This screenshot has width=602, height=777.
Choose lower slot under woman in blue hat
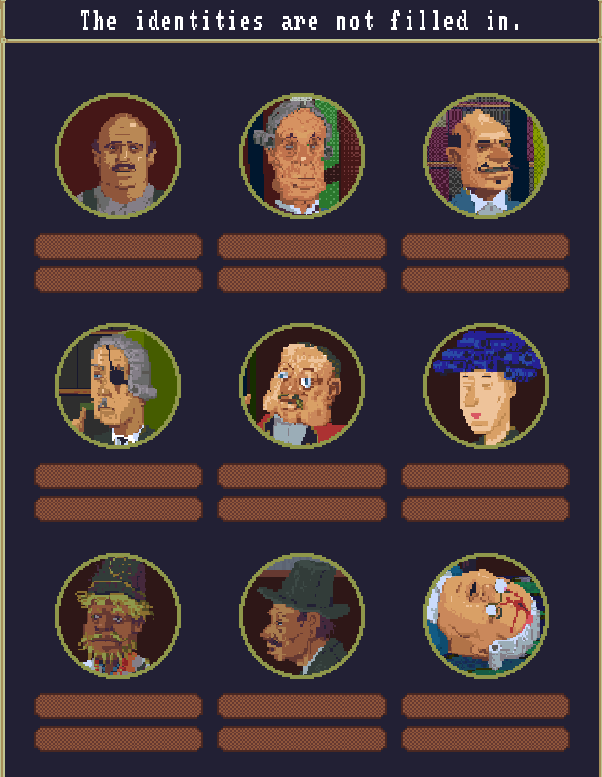click(485, 509)
